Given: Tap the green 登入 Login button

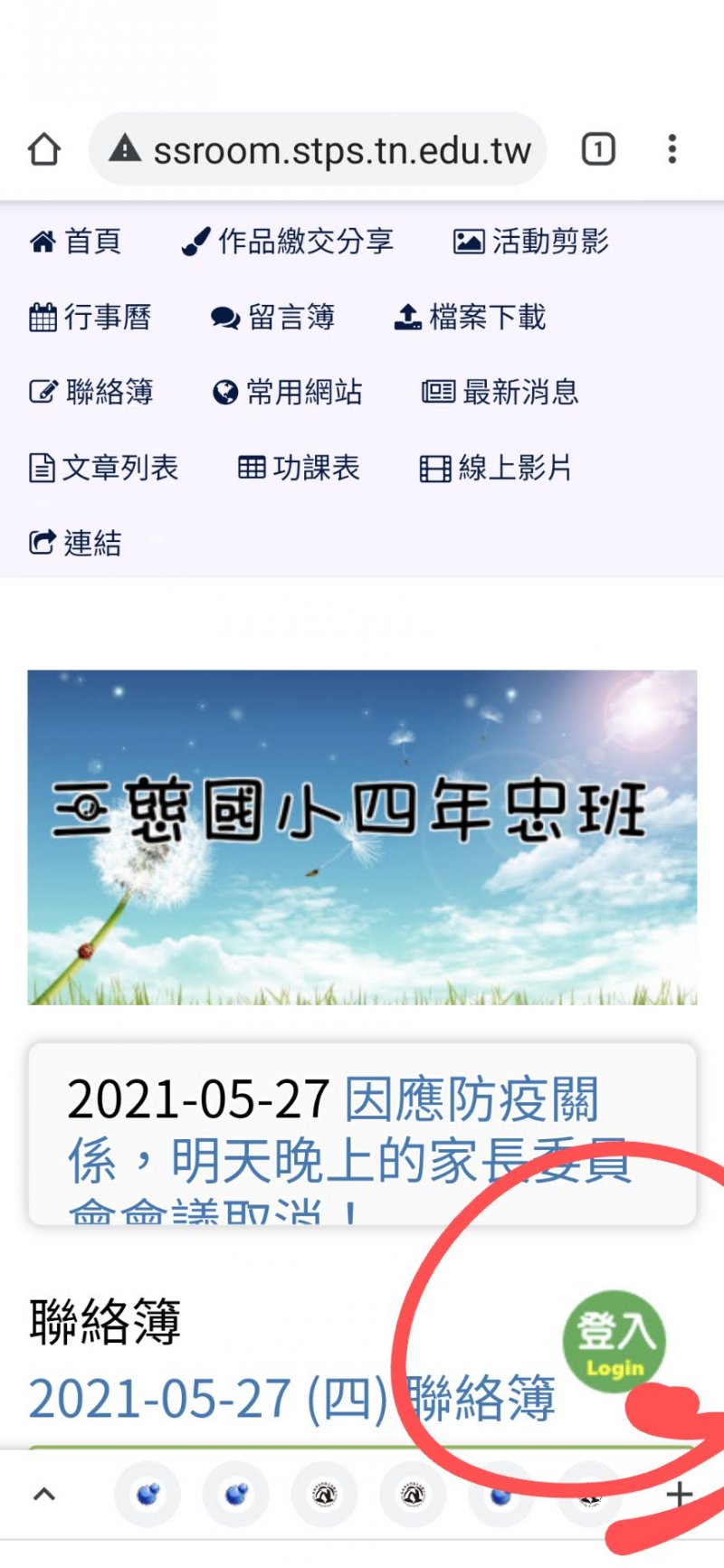Looking at the screenshot, I should (x=614, y=1342).
